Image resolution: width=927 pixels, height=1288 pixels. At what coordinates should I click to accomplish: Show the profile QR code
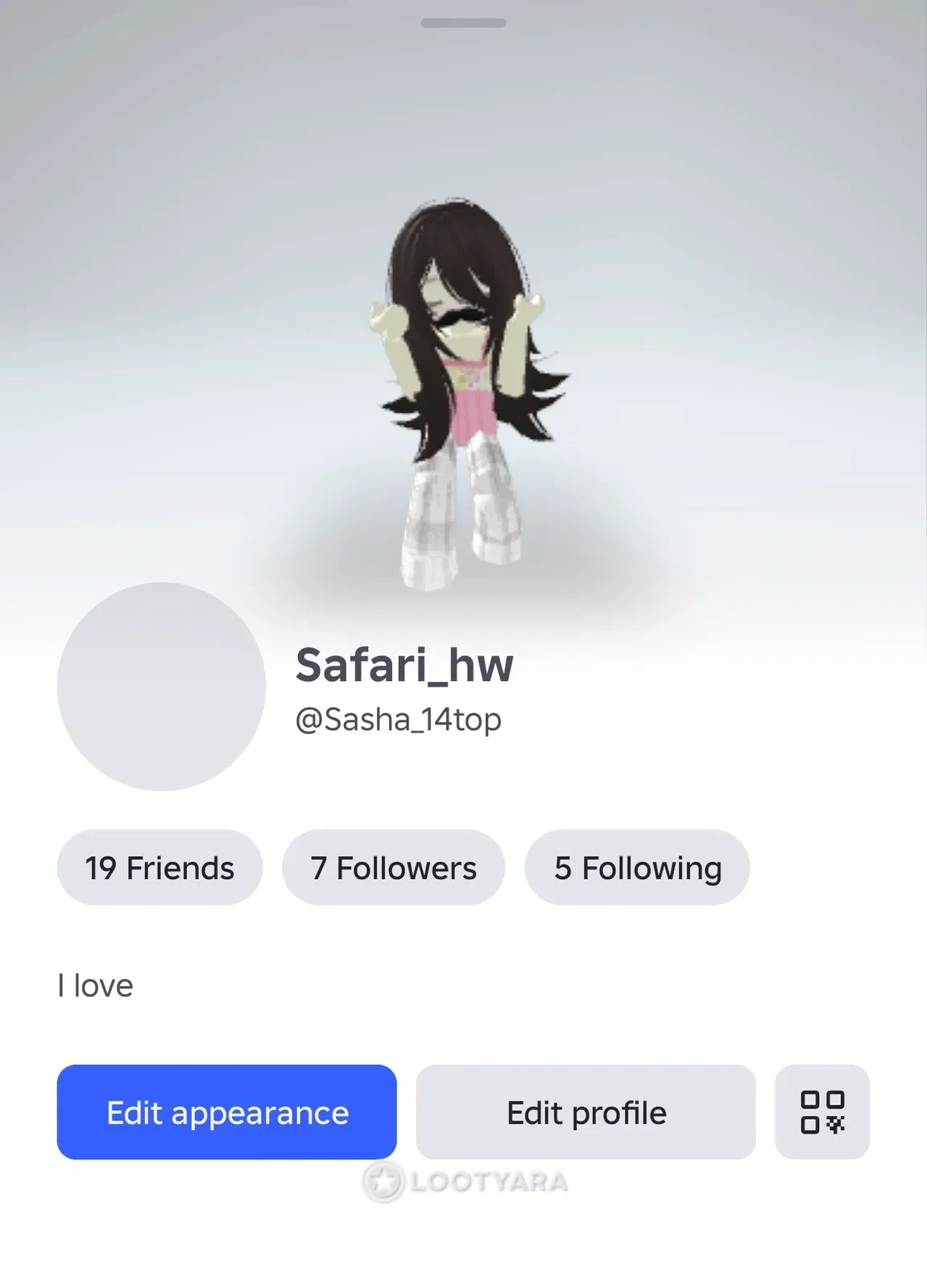click(x=822, y=1112)
